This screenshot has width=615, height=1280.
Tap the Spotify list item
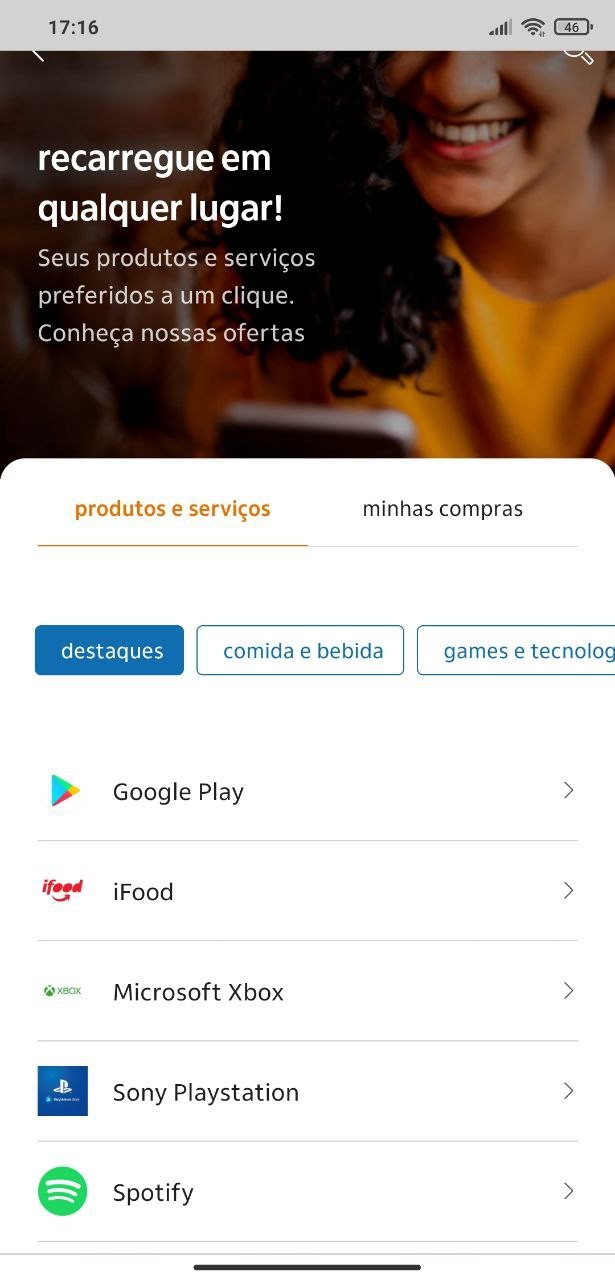(307, 1192)
